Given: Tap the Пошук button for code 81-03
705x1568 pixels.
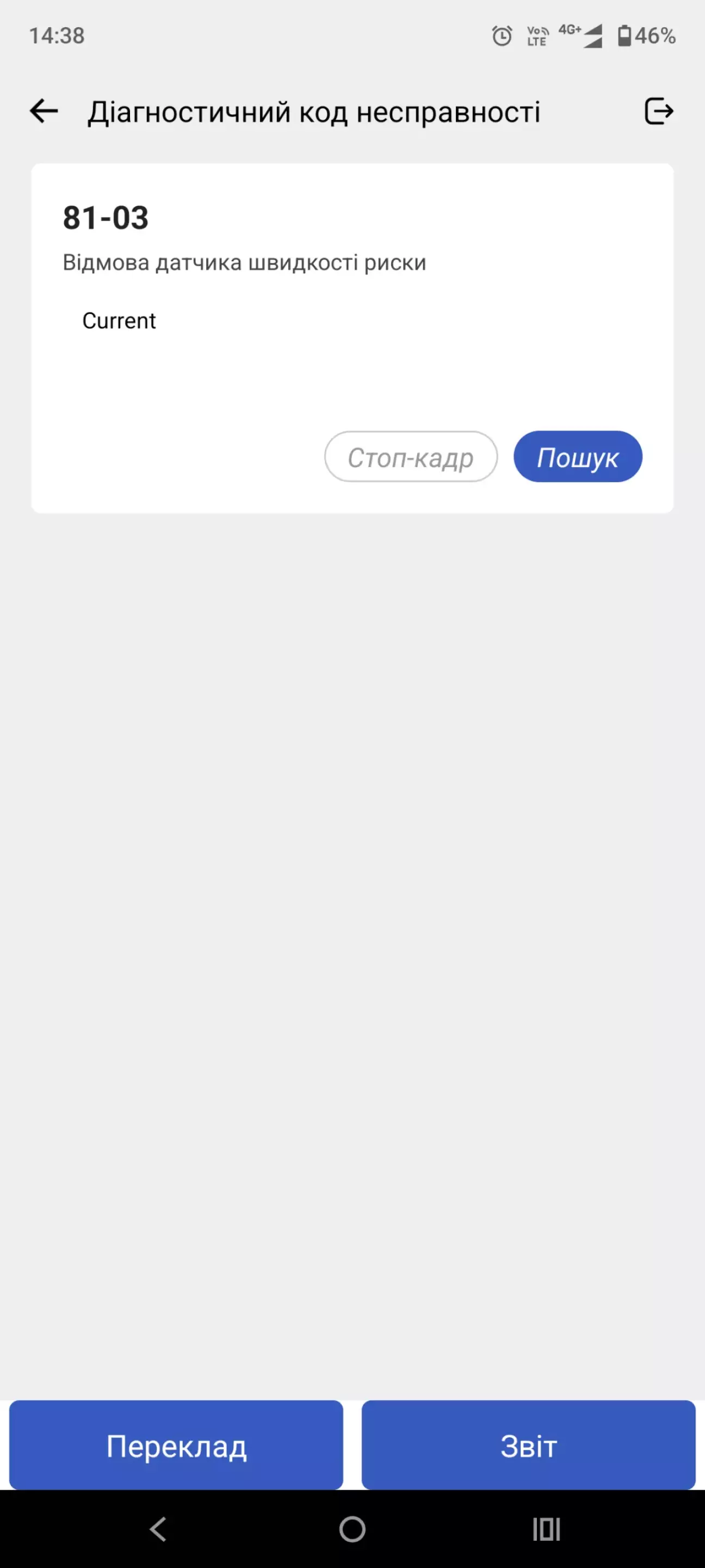Looking at the screenshot, I should (577, 457).
